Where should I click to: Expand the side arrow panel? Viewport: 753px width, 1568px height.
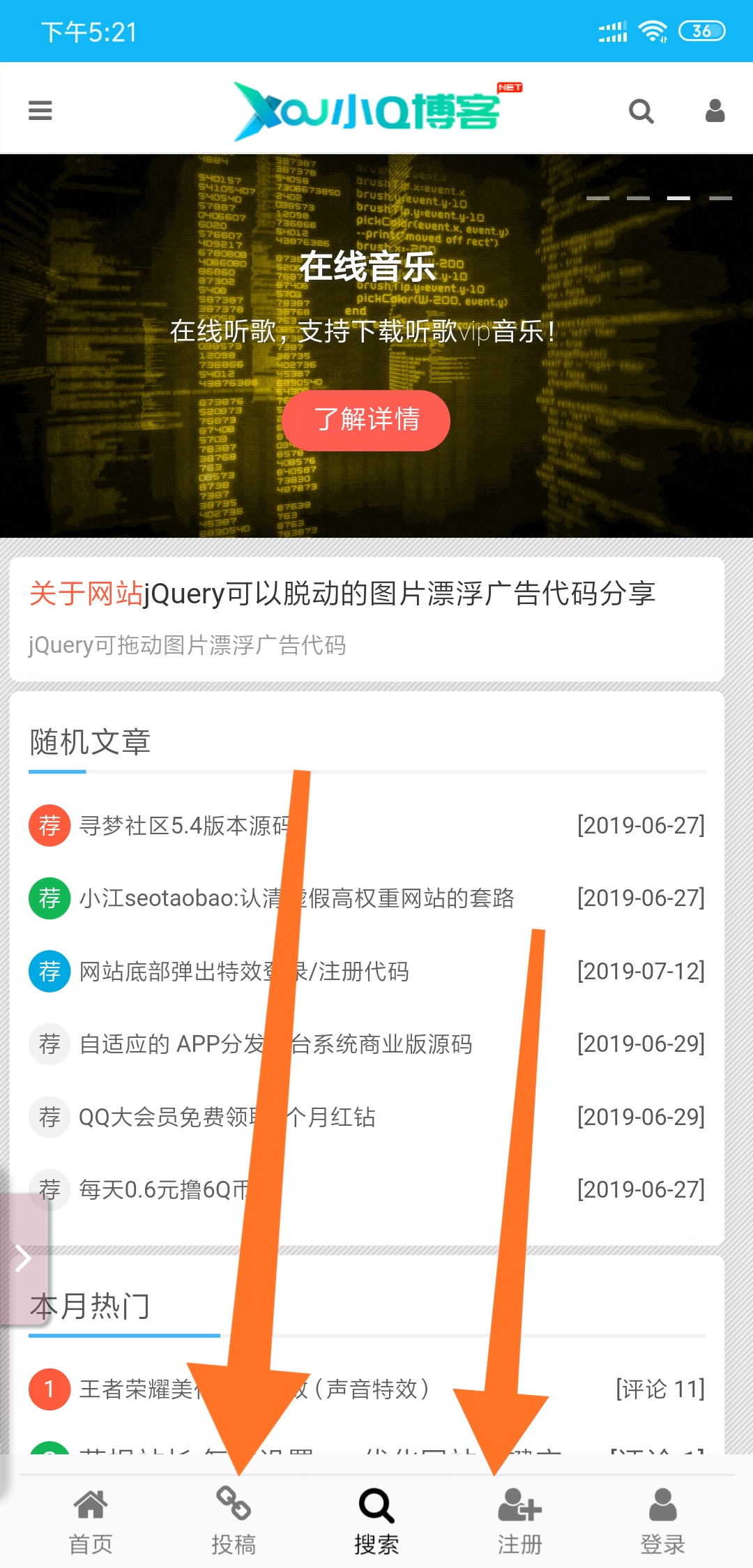(23, 1258)
